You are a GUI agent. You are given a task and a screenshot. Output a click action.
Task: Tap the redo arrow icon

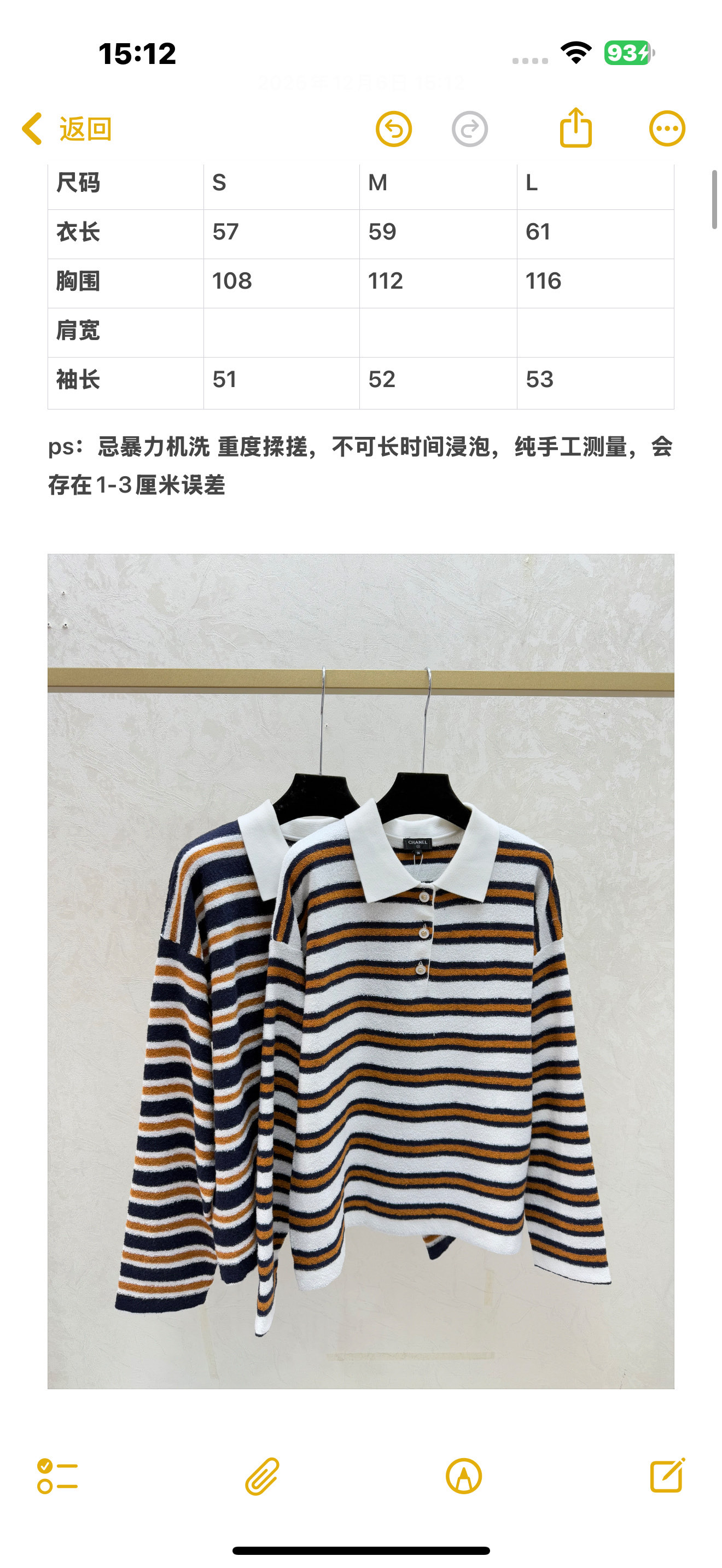coord(469,128)
